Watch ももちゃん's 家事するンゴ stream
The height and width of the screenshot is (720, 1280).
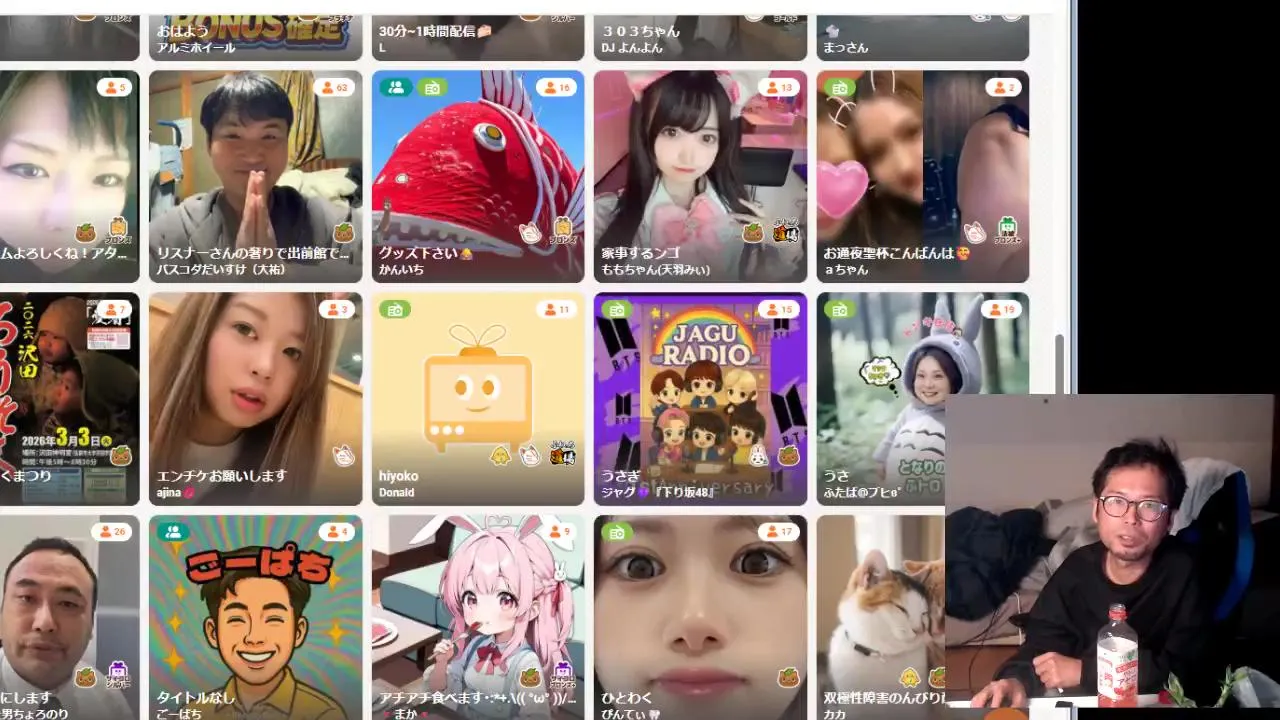click(699, 176)
